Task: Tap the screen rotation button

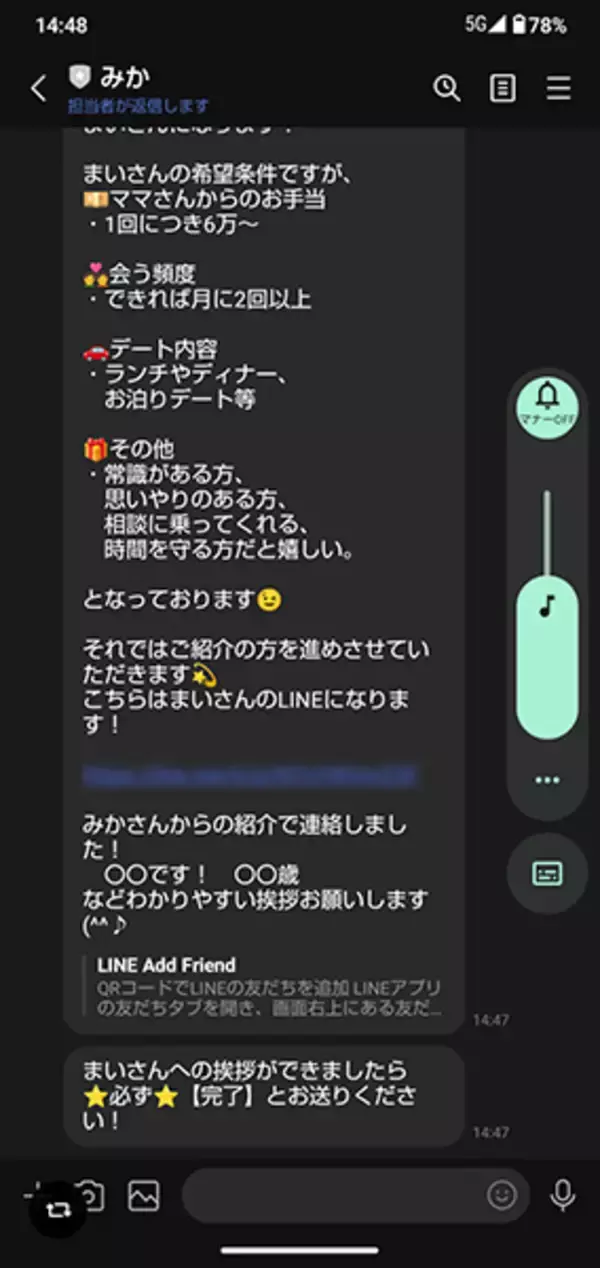Action: coord(57,1209)
